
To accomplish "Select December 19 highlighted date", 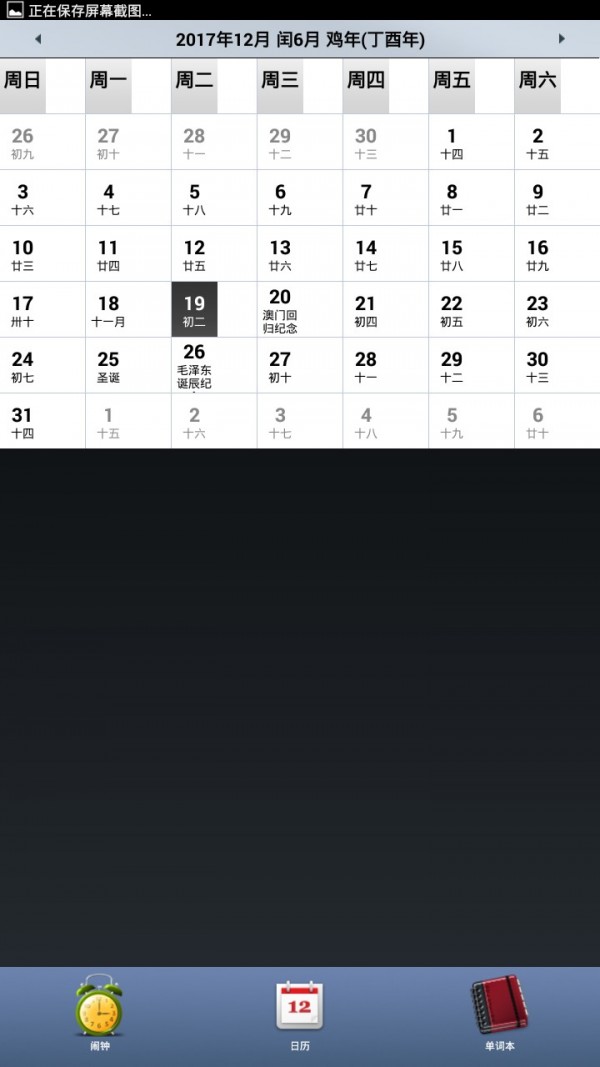I will pos(194,310).
